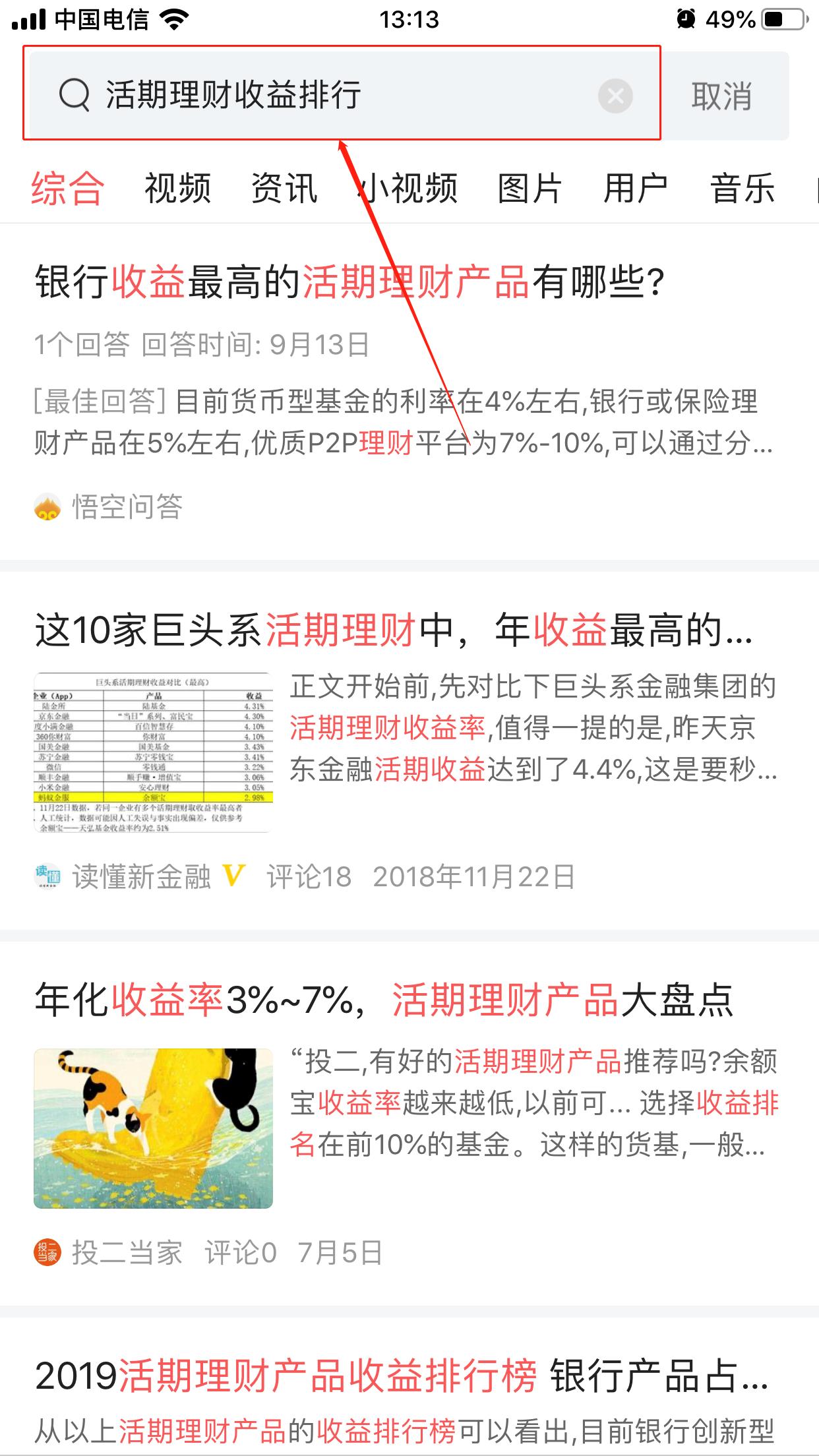The width and height of the screenshot is (819, 1456).
Task: Tap inside the search input field
Action: click(x=297, y=96)
